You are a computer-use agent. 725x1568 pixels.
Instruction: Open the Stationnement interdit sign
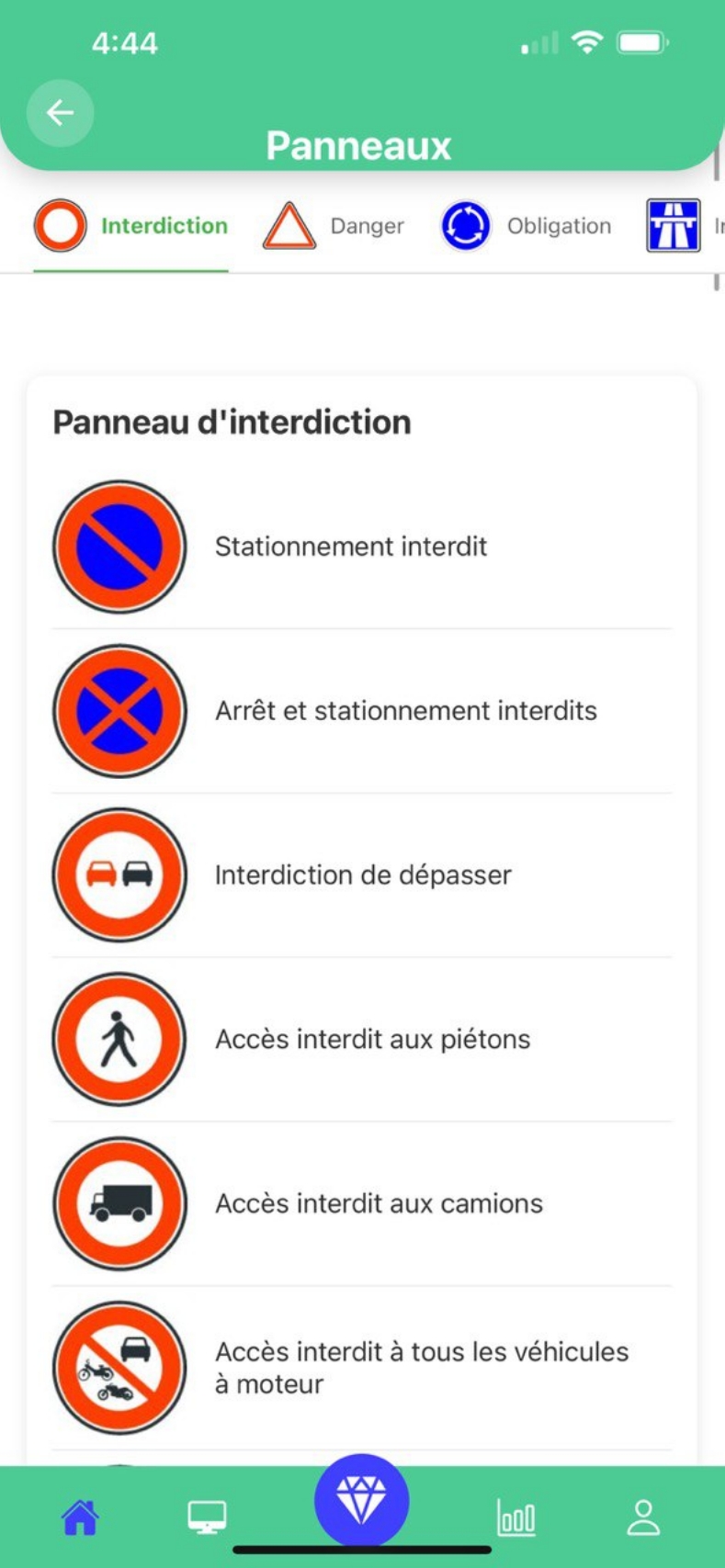362,547
